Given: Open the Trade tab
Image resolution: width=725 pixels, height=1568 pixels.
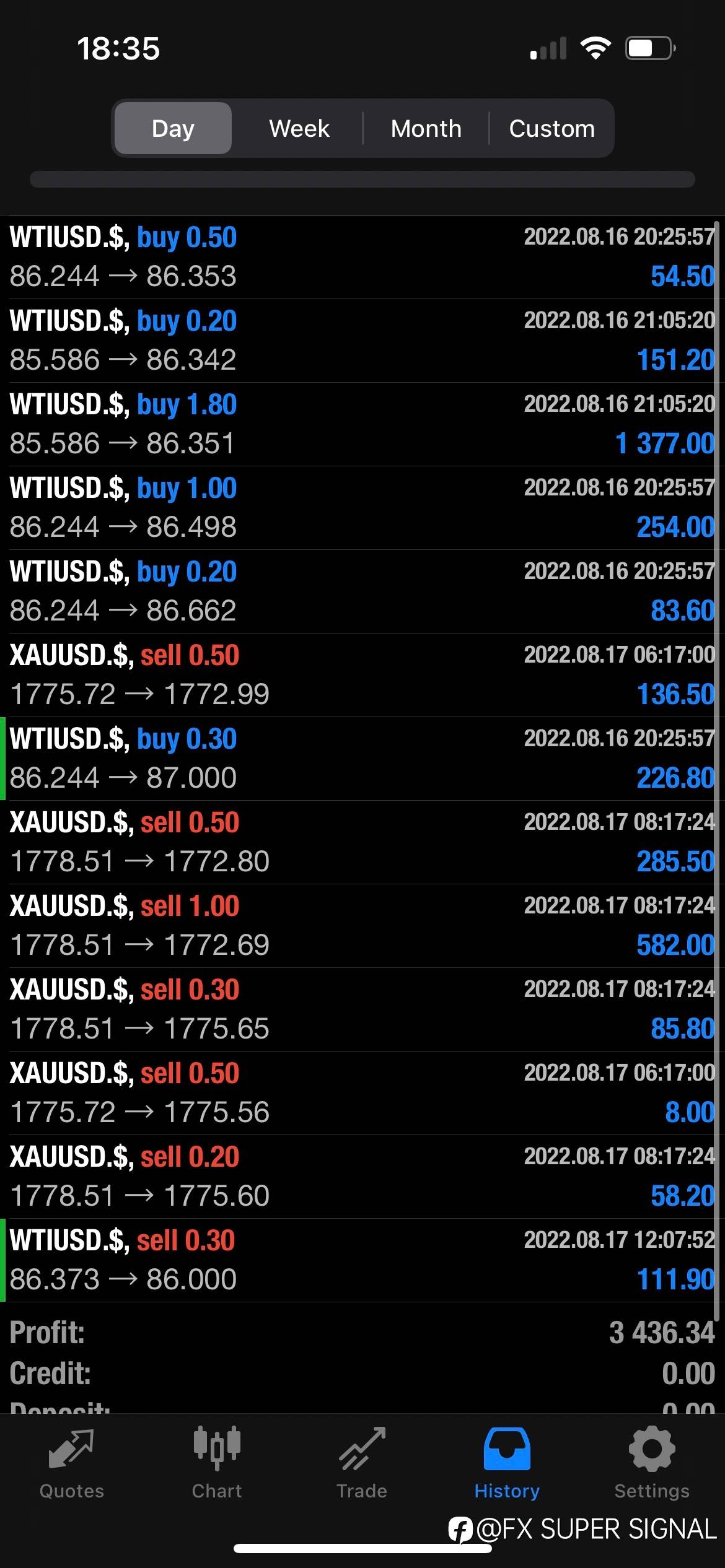Looking at the screenshot, I should click(362, 1464).
